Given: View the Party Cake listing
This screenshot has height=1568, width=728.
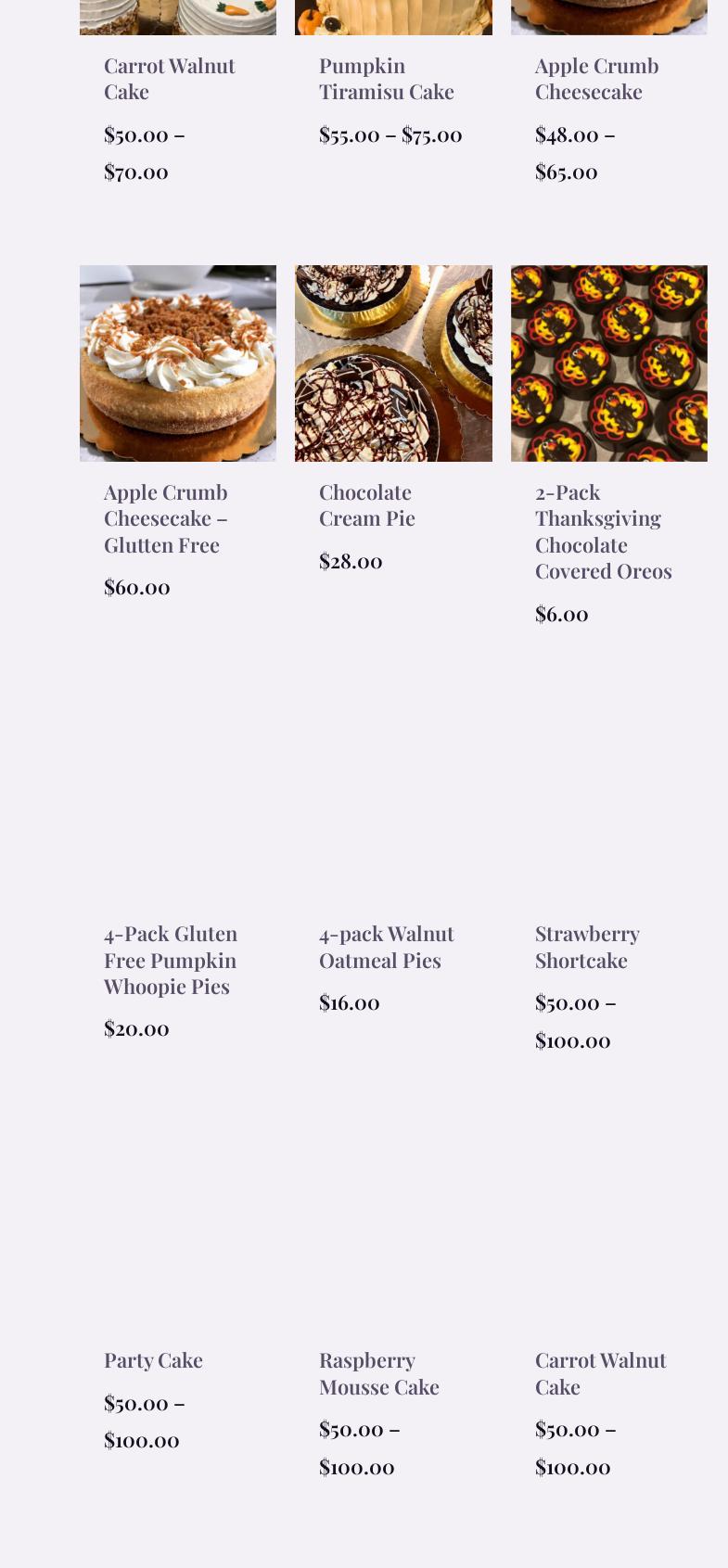Looking at the screenshot, I should pos(153,1359).
